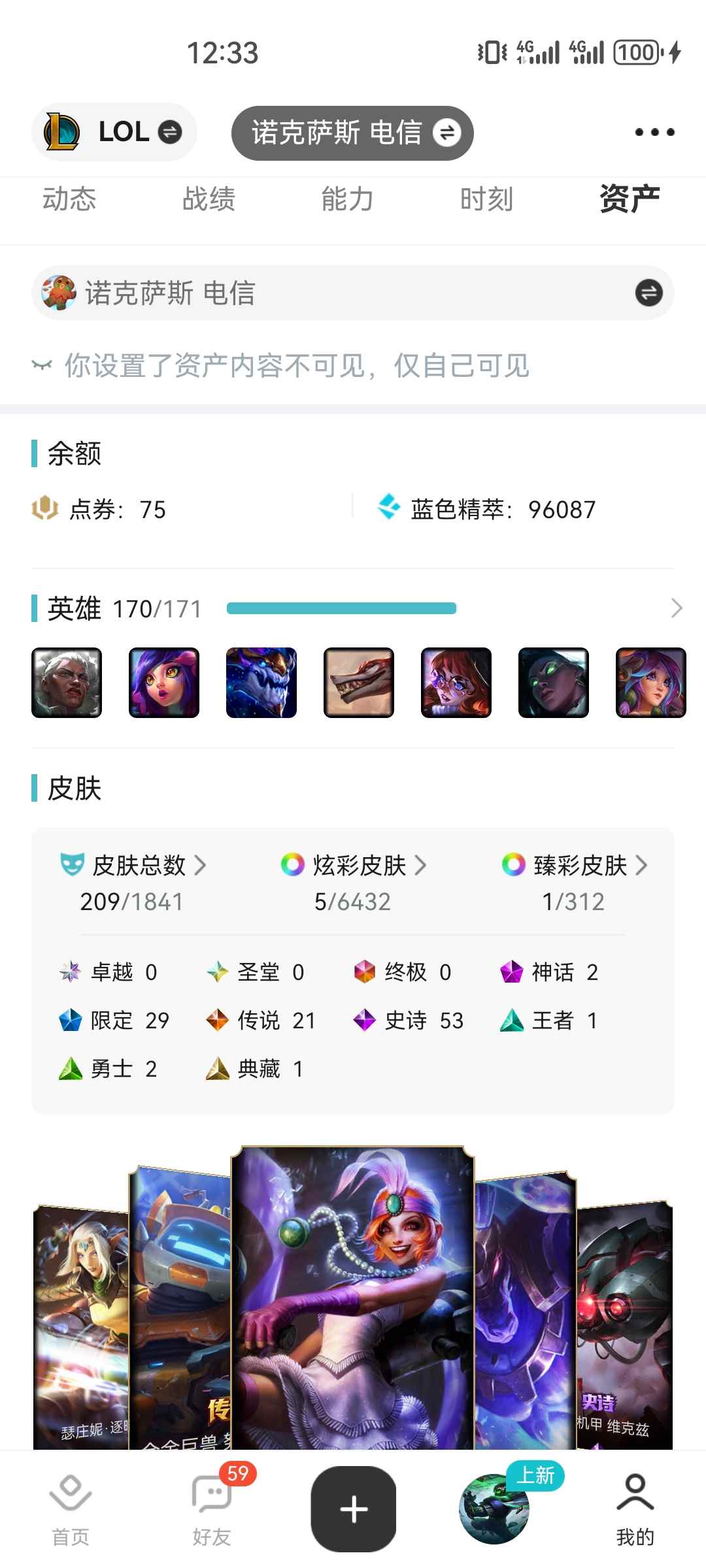Switch game using the LOL selector
706x1568 pixels.
[114, 133]
